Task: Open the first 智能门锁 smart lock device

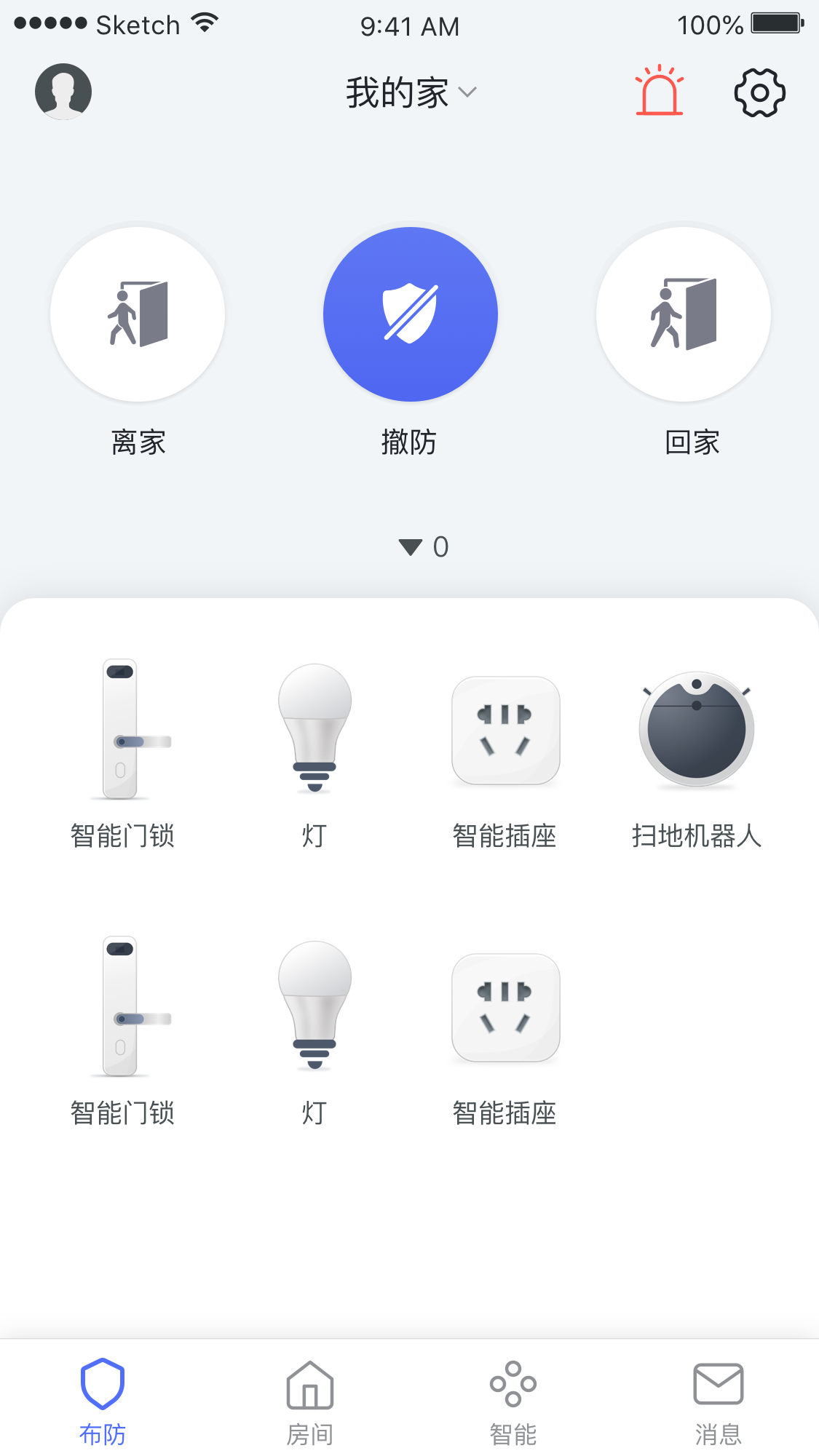Action: [122, 730]
